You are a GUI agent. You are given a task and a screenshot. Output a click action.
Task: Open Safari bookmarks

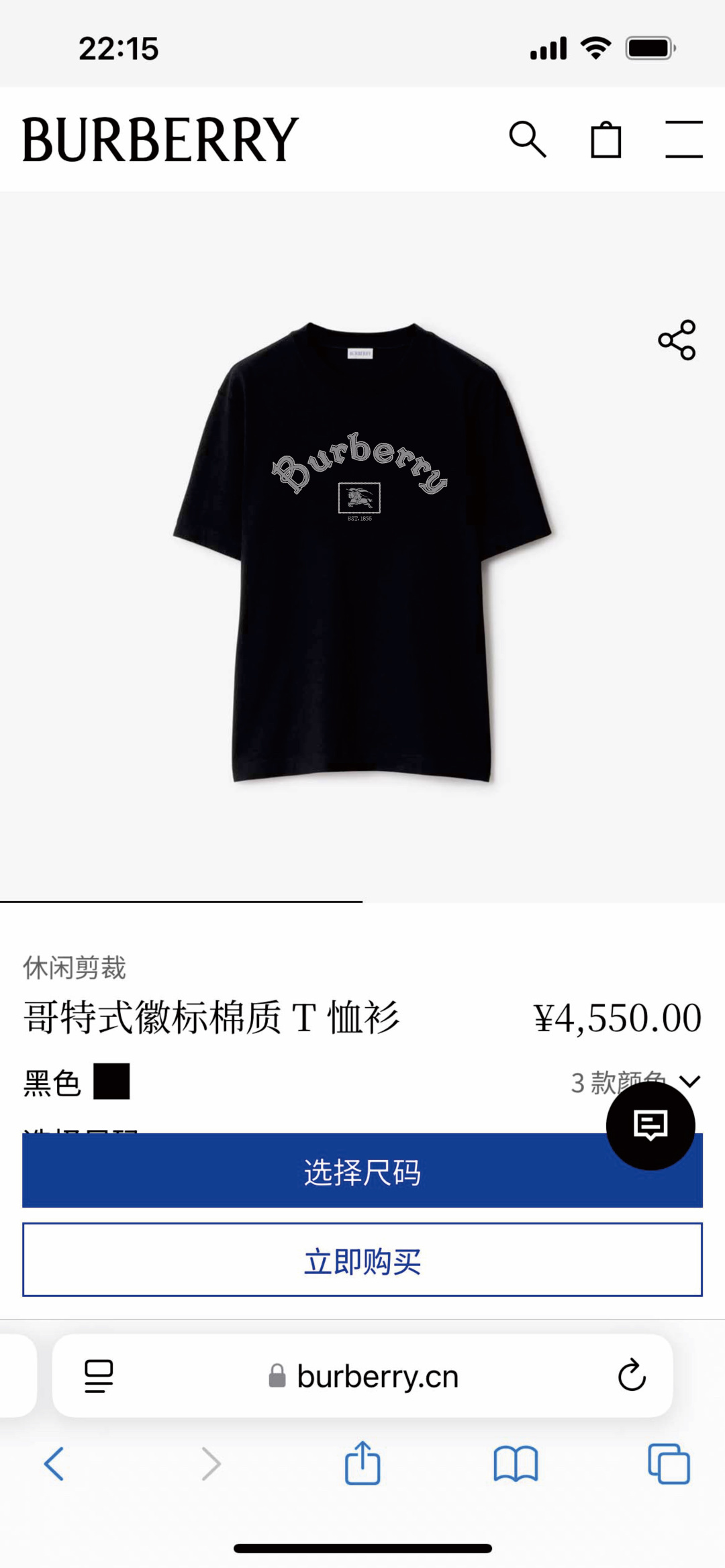coord(516,1465)
